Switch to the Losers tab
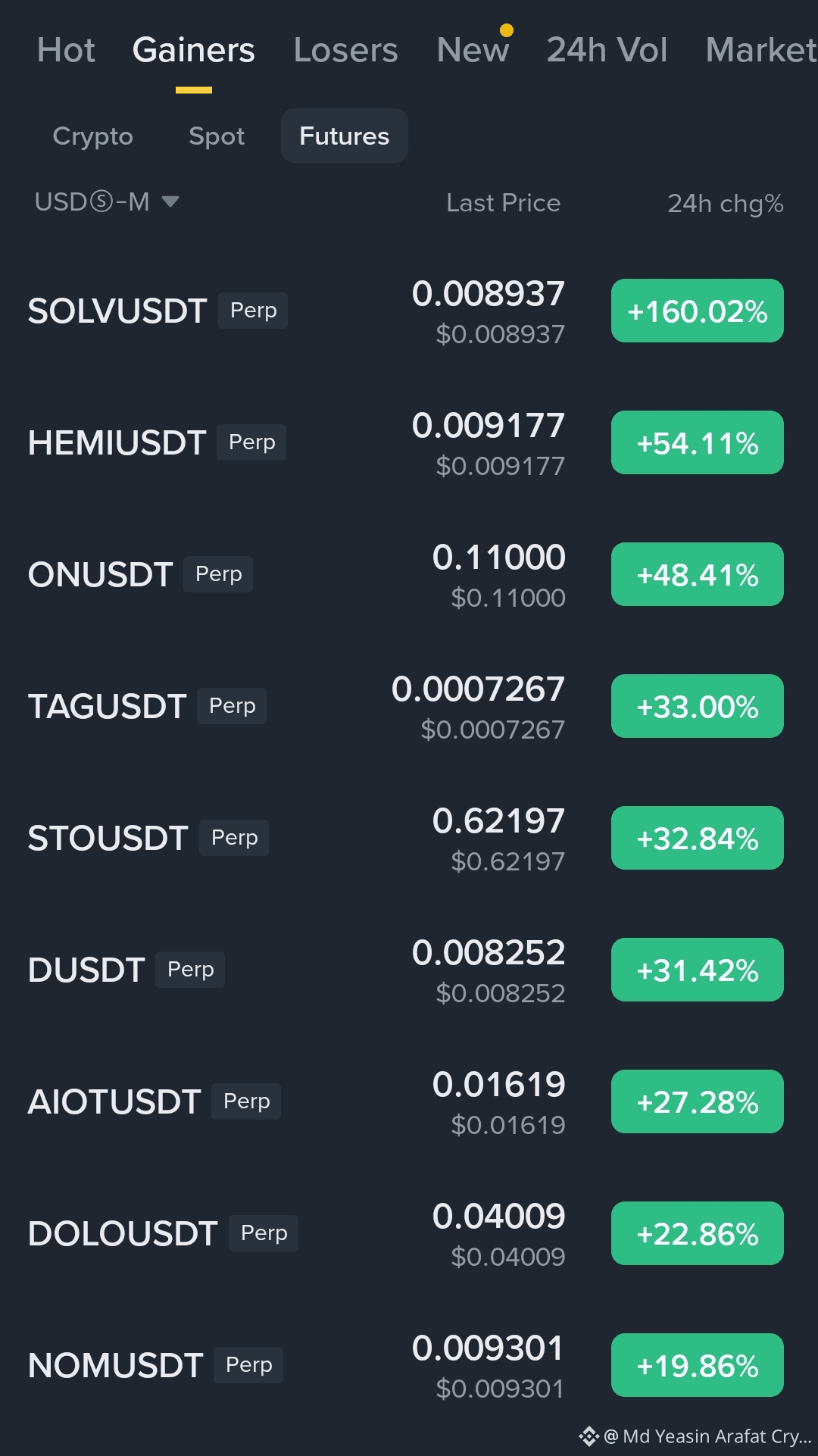The image size is (818, 1456). 345,50
